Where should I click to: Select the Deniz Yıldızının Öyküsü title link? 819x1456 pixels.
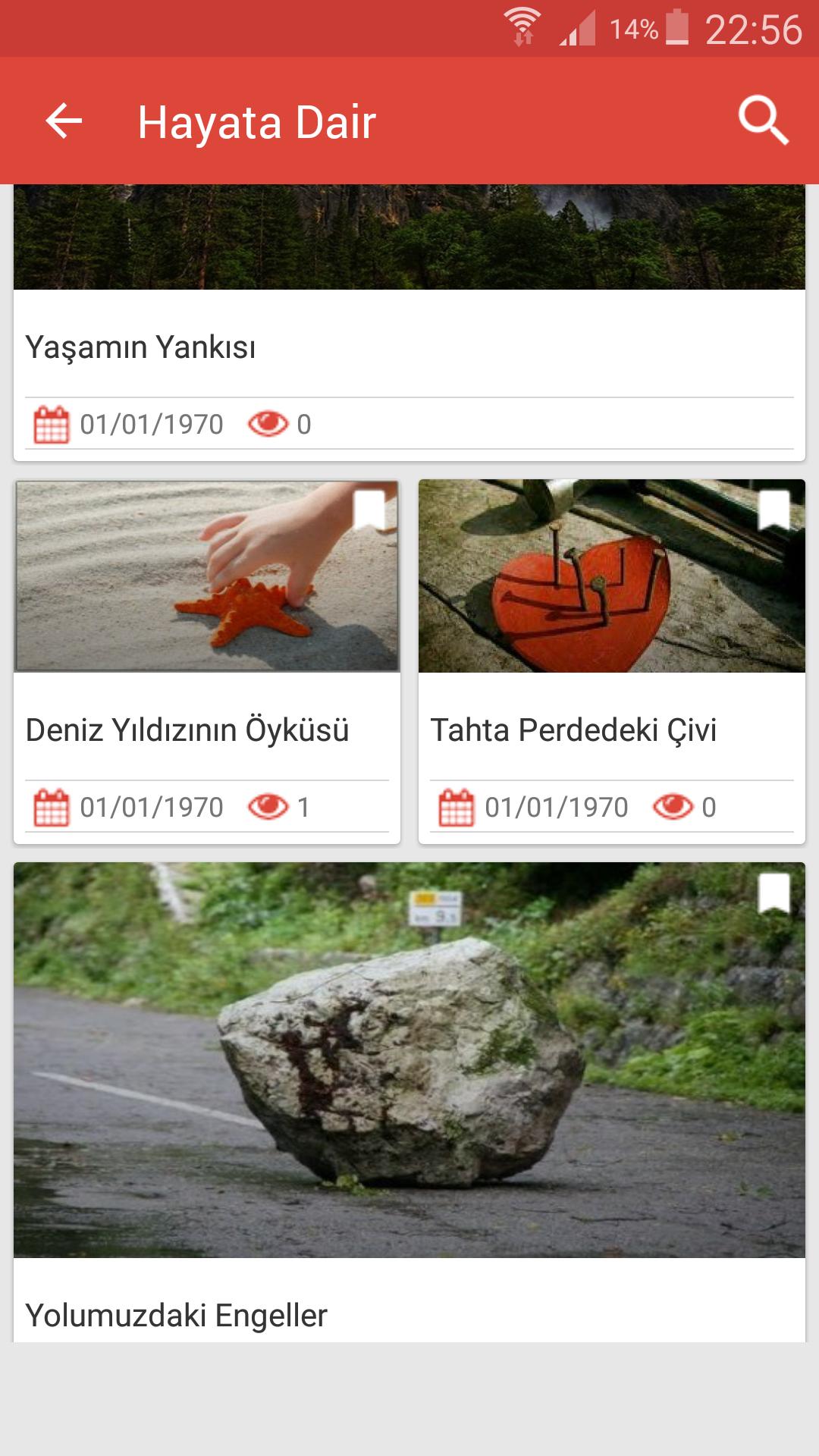coord(187,730)
